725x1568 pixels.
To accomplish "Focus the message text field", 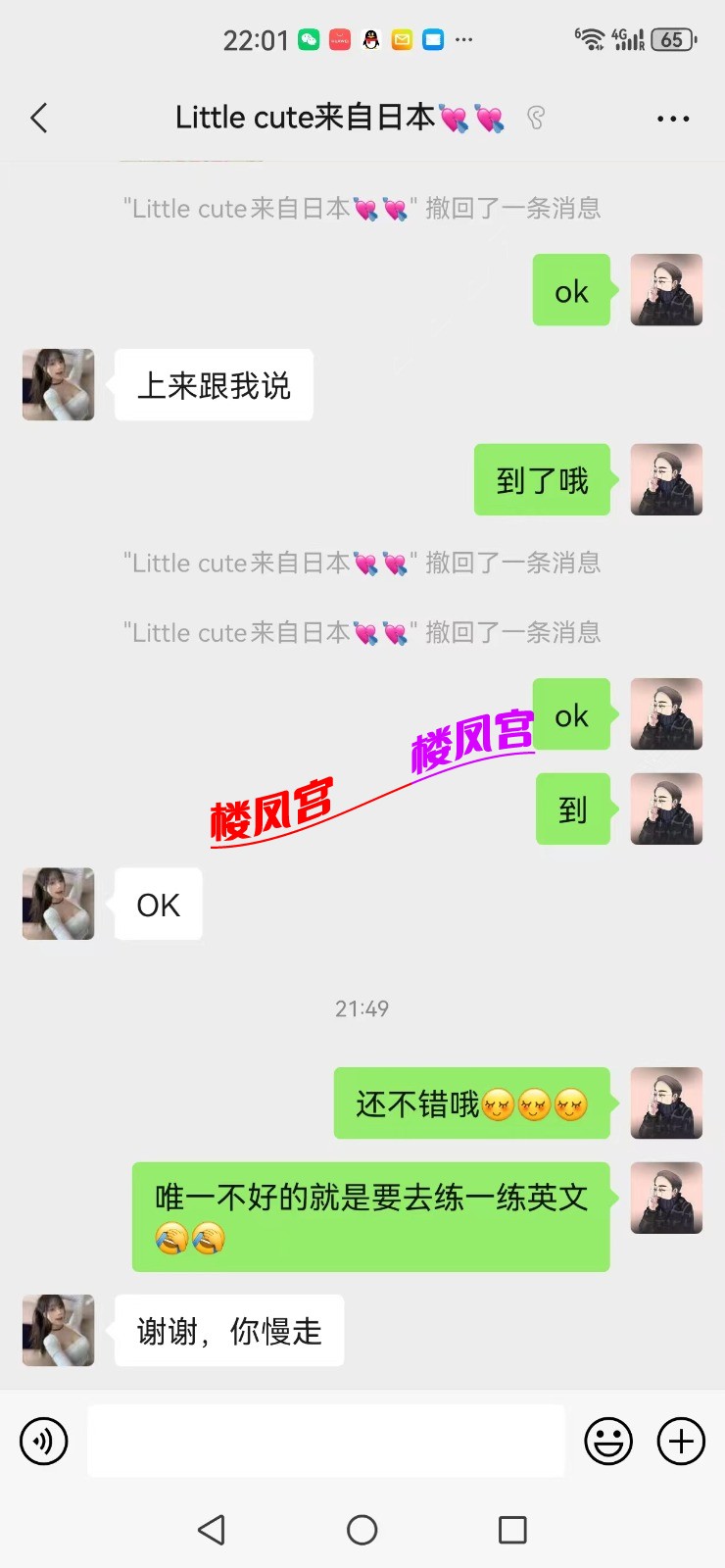I will [x=326, y=1441].
